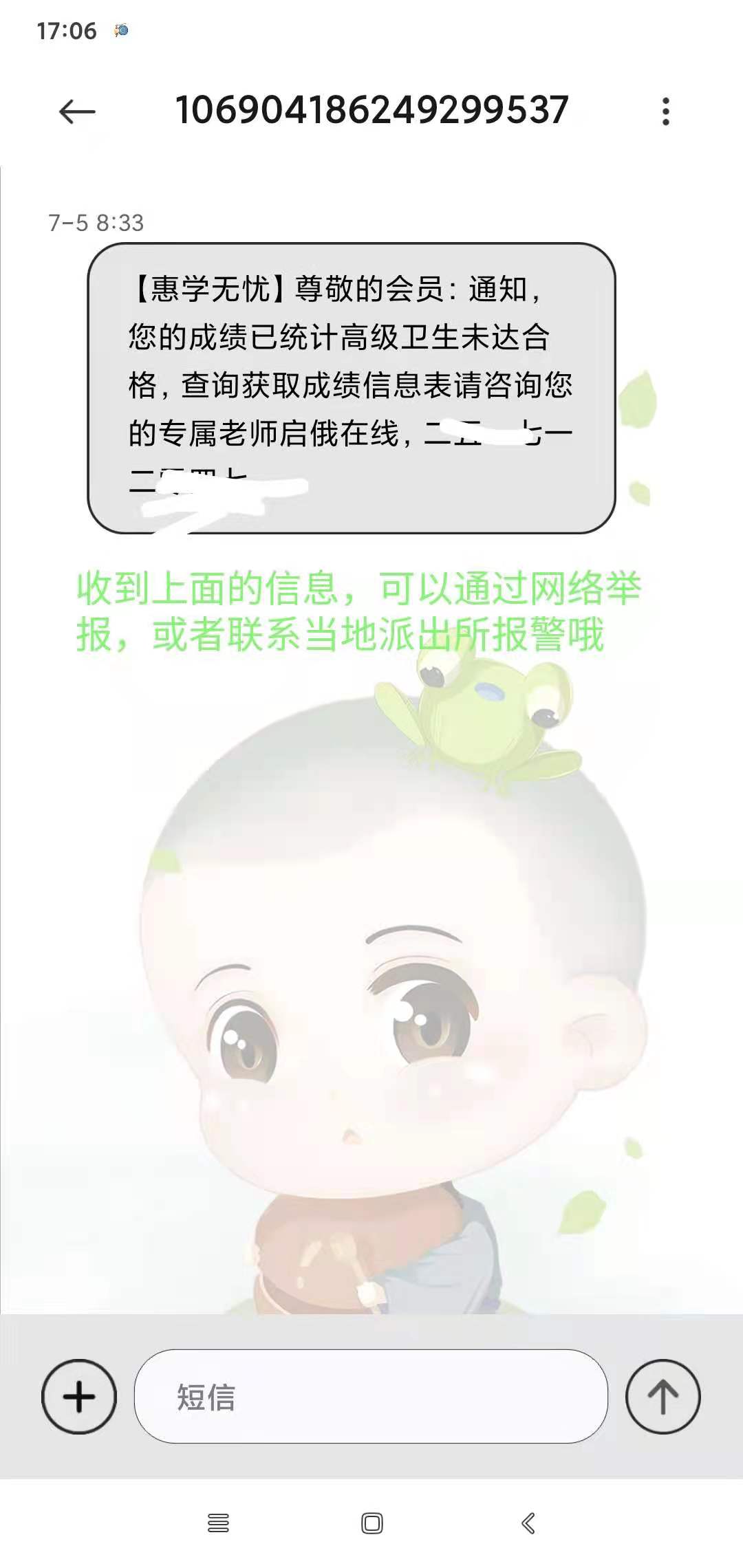Open the three-dot overflow menu
The height and width of the screenshot is (1568, 743).
pyautogui.click(x=665, y=111)
